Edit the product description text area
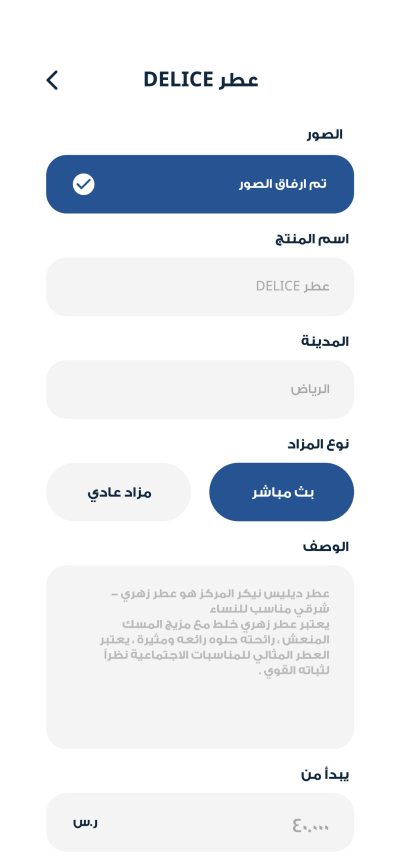Screen dimensions: 400x866 [200, 657]
